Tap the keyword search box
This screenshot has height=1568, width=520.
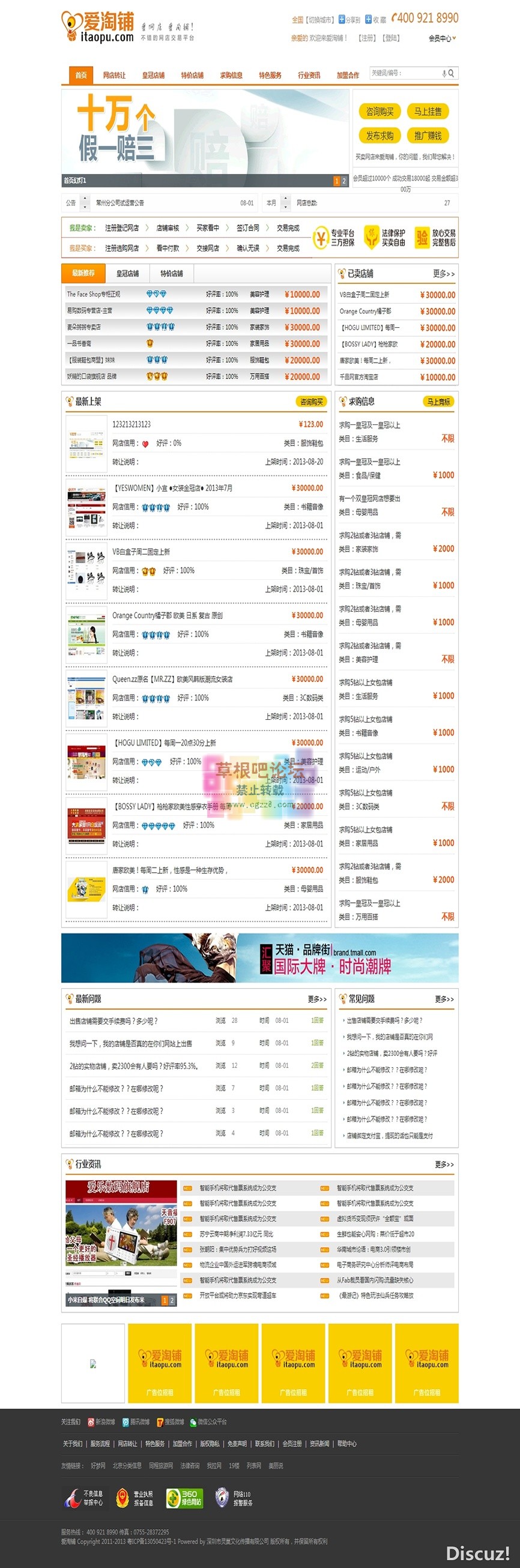(x=404, y=73)
